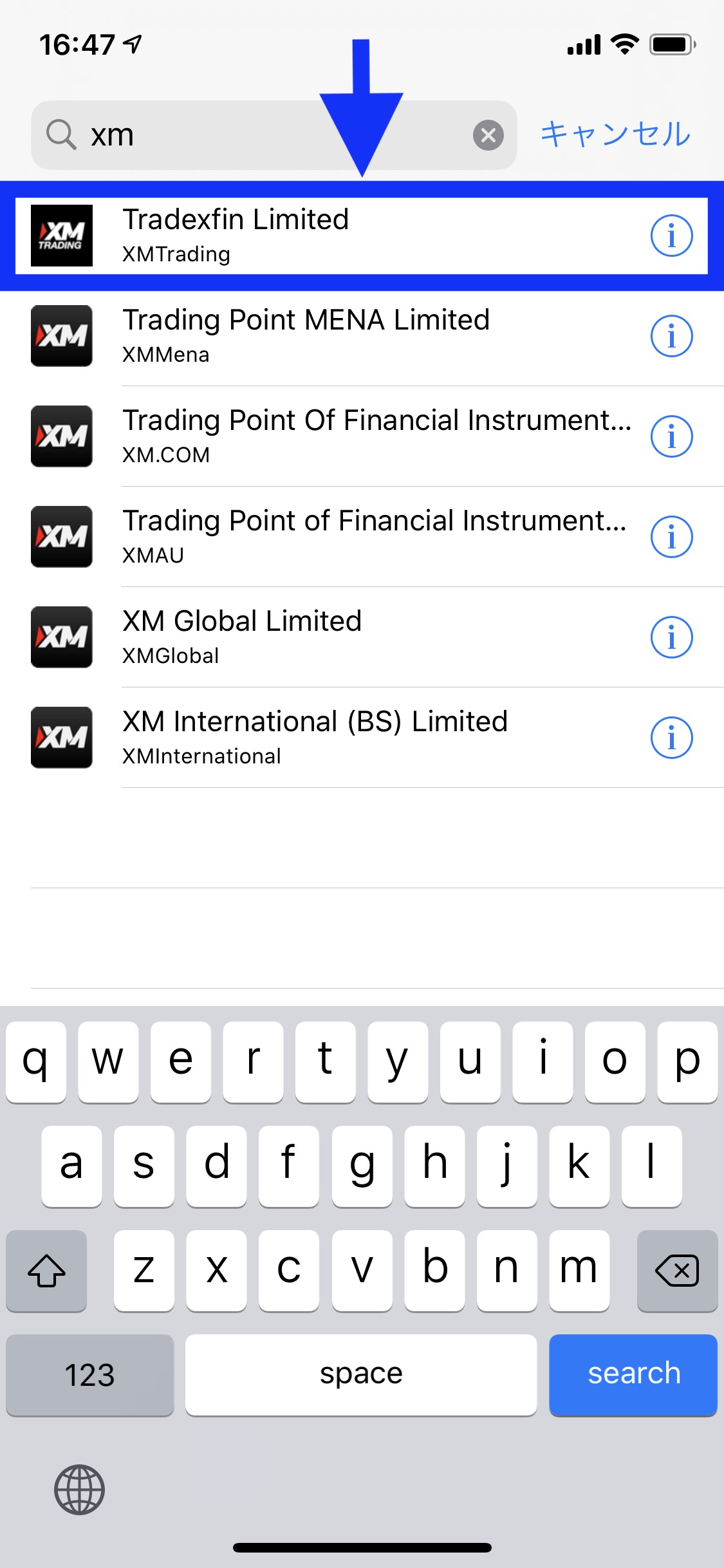Clear the search text field
724x1568 pixels.
(x=488, y=135)
